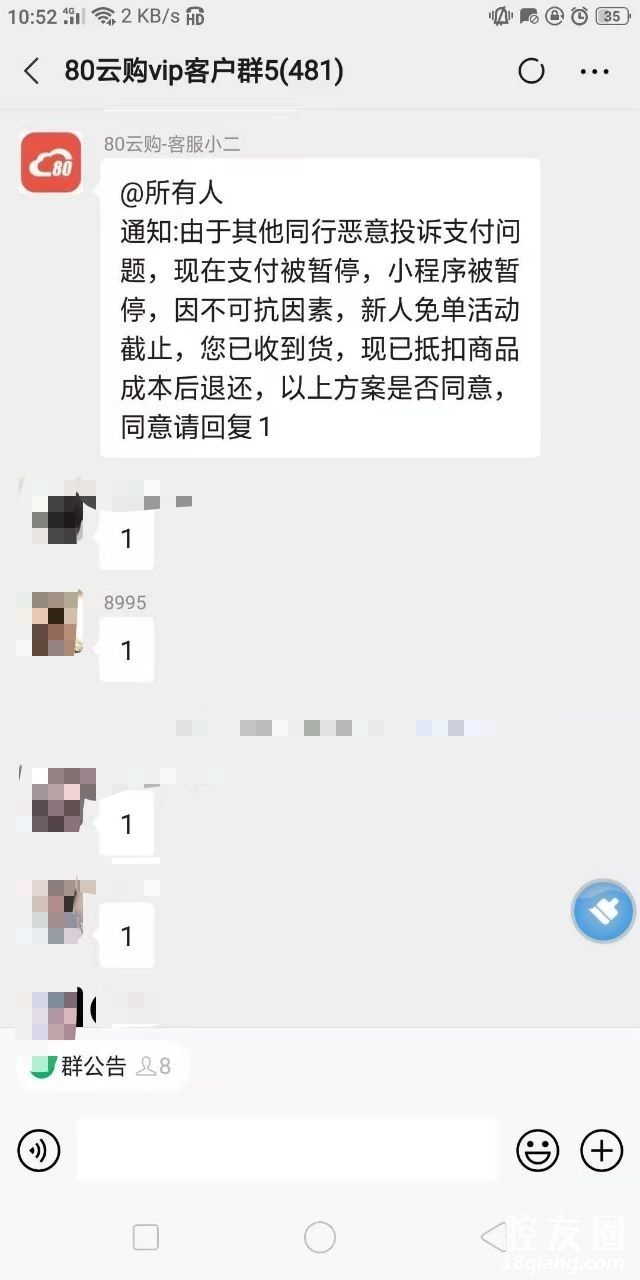Go back from the 80云购vip客户群5 chat
This screenshot has width=640, height=1280.
32,71
